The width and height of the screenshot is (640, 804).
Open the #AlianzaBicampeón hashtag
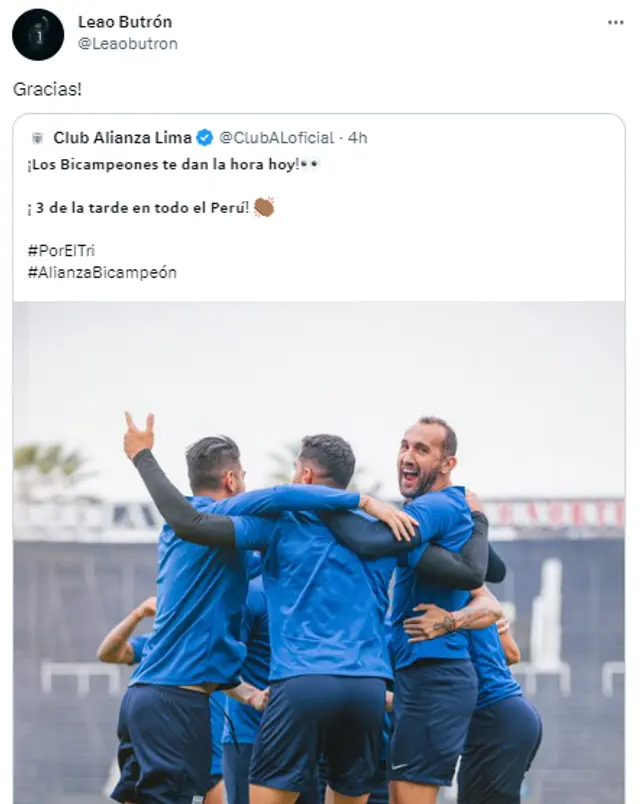tap(102, 272)
